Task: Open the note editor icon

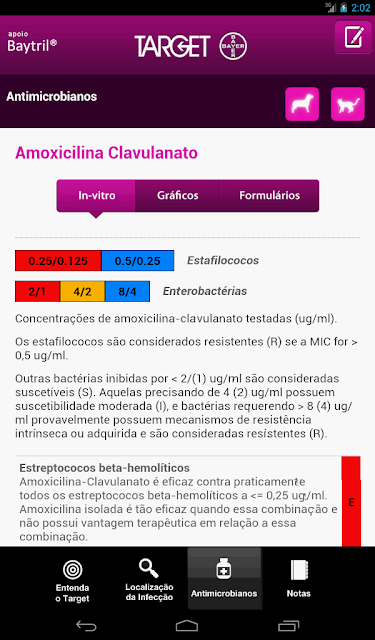Action: 353,37
